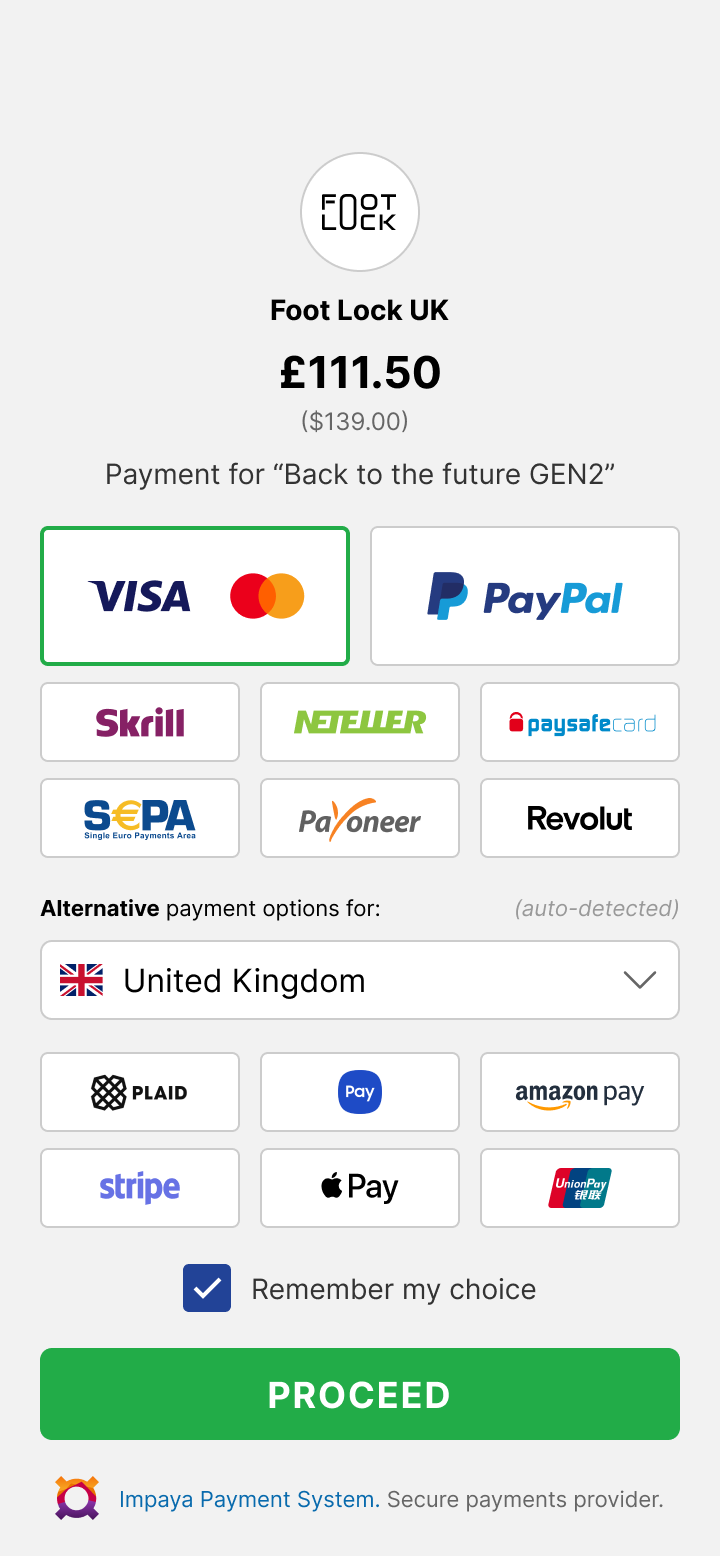Pay with Skrill
This screenshot has height=1556, width=720.
click(140, 722)
